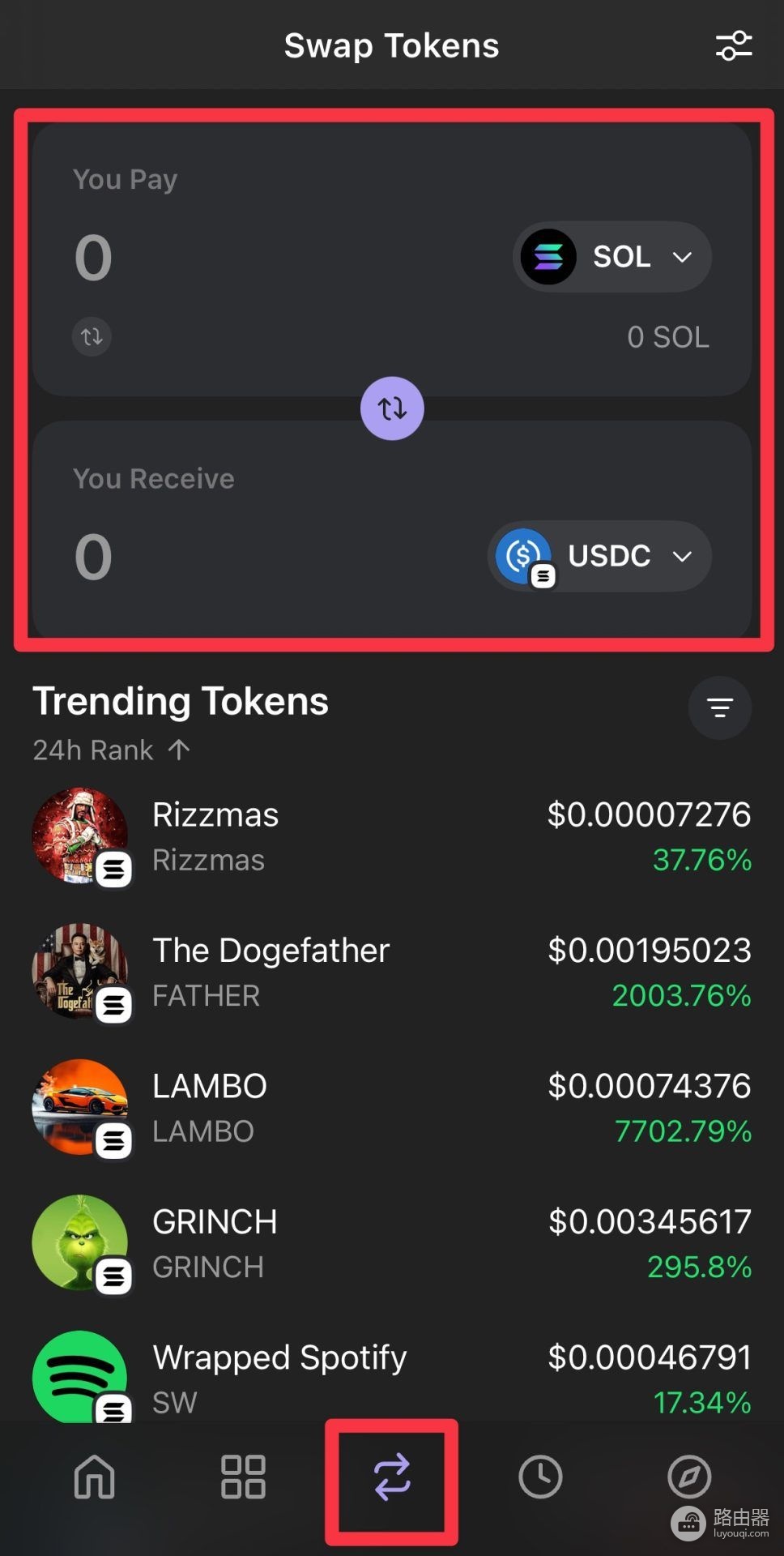Switch to the explore compass tab

689,1477
